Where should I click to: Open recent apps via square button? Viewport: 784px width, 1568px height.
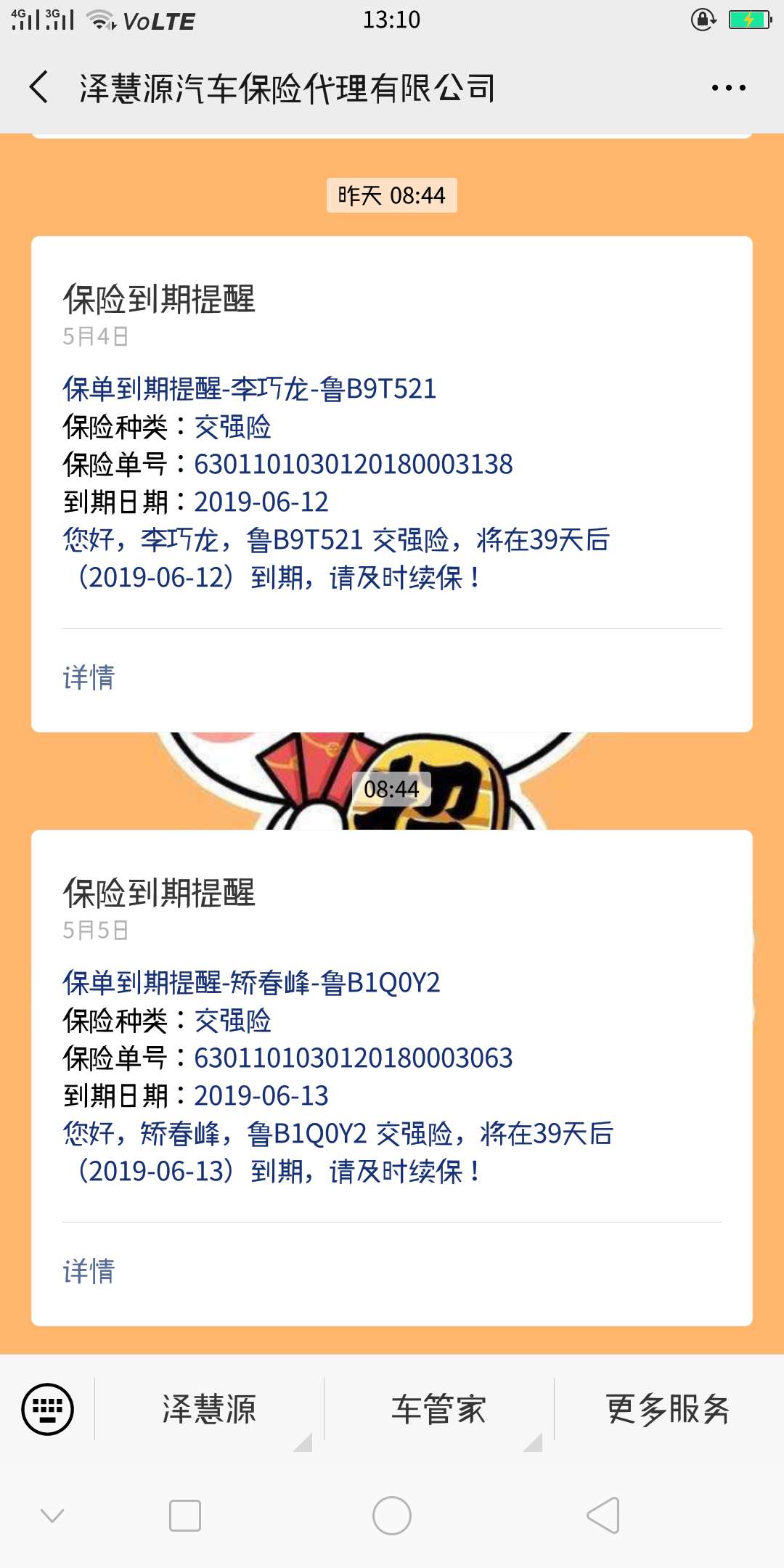click(x=185, y=1516)
